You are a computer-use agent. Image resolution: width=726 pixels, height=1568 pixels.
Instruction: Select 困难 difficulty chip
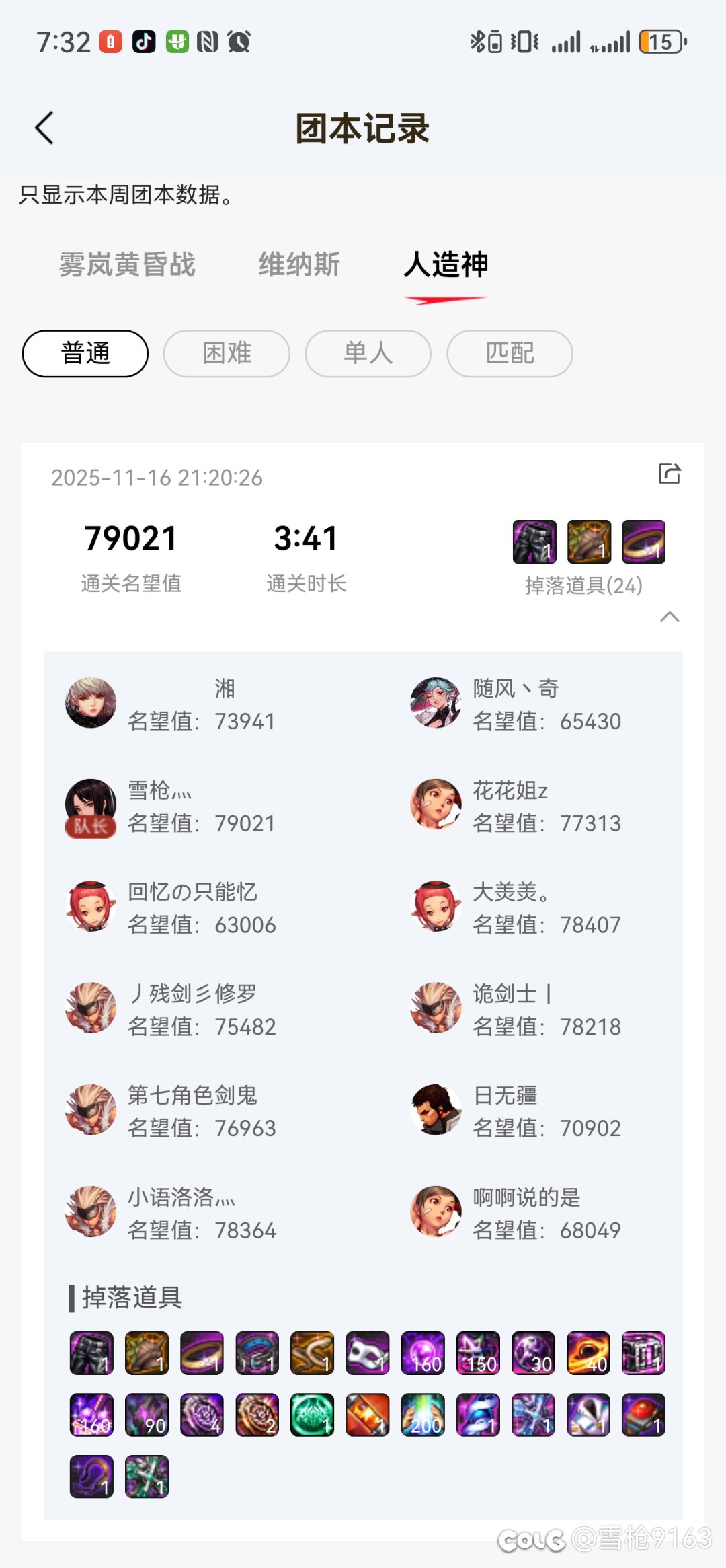tap(227, 353)
